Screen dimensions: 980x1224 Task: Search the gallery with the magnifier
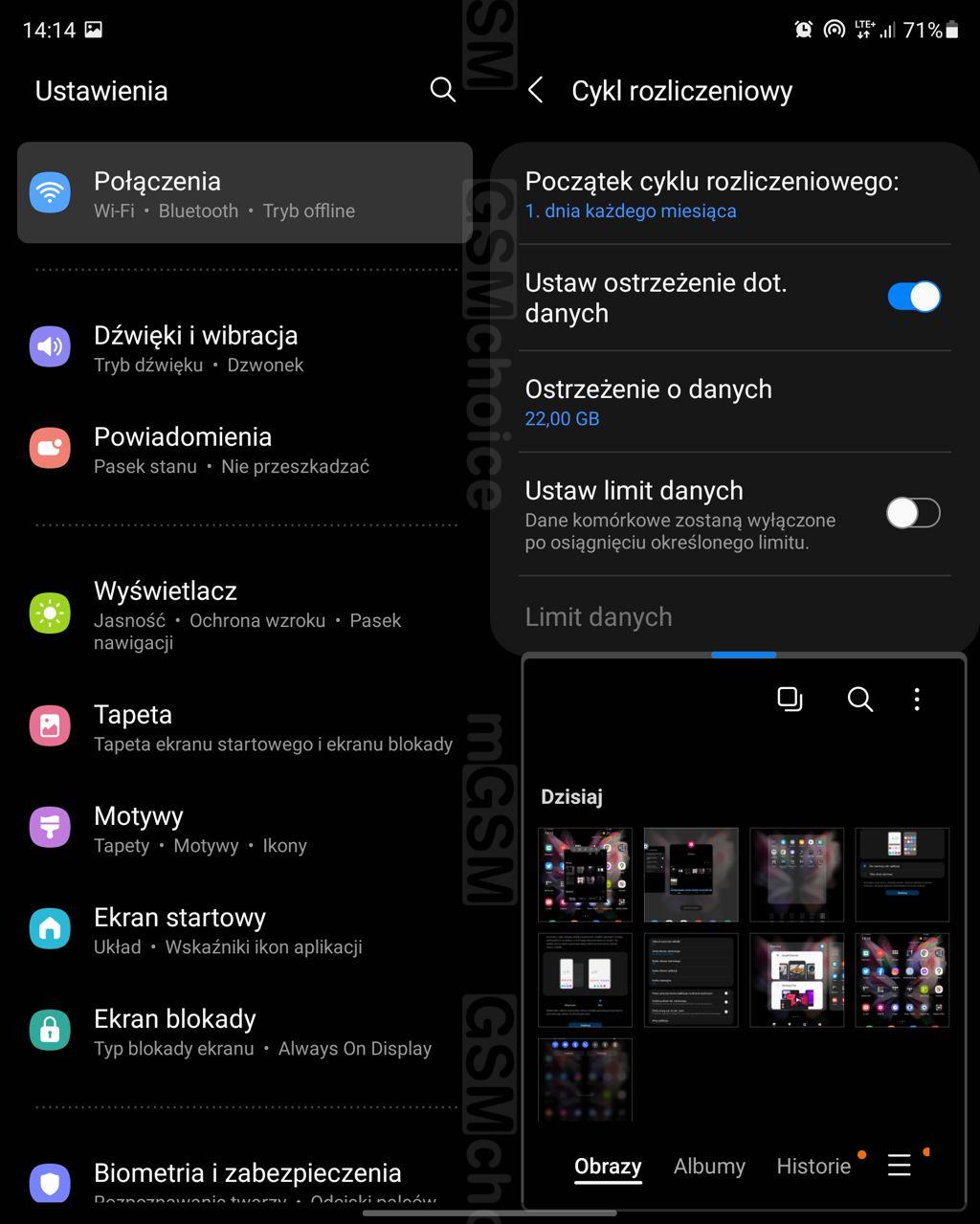tap(859, 700)
